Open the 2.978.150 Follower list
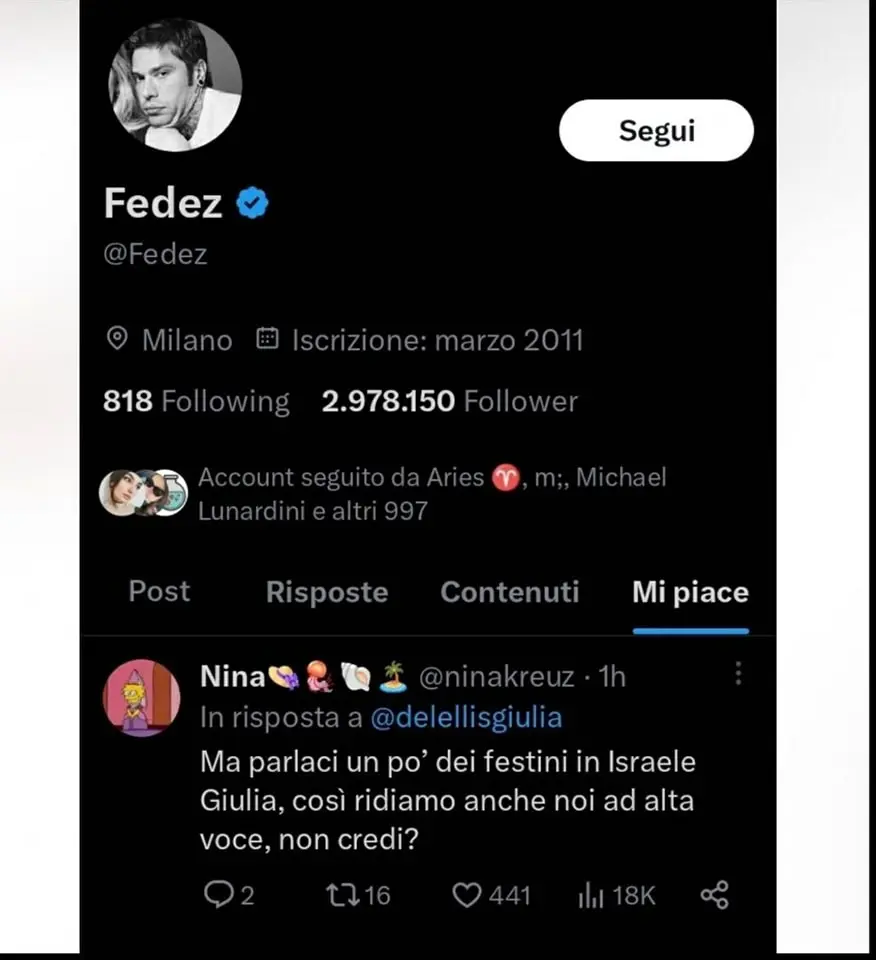 coord(449,401)
